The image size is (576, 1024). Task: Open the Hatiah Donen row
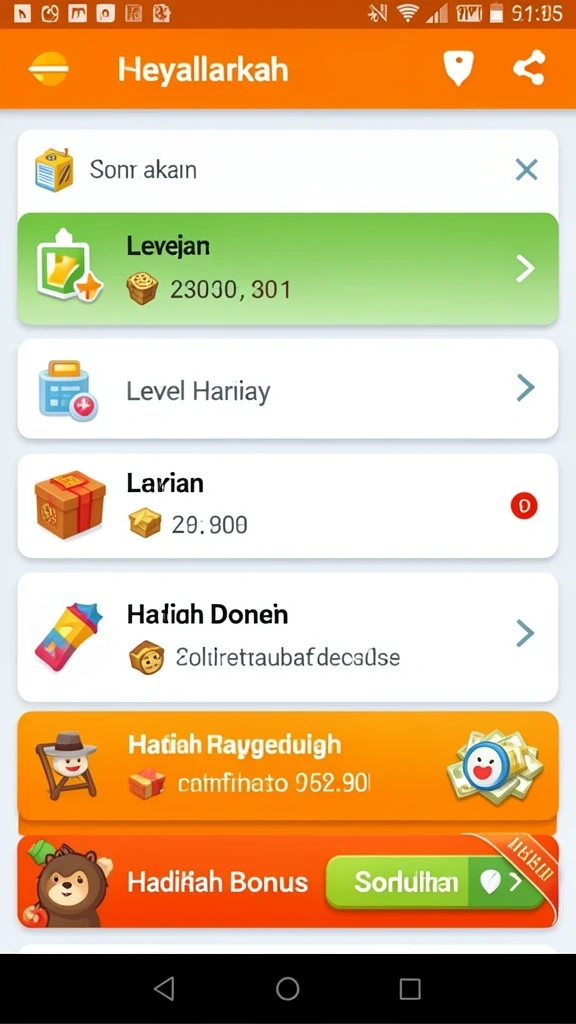[288, 637]
